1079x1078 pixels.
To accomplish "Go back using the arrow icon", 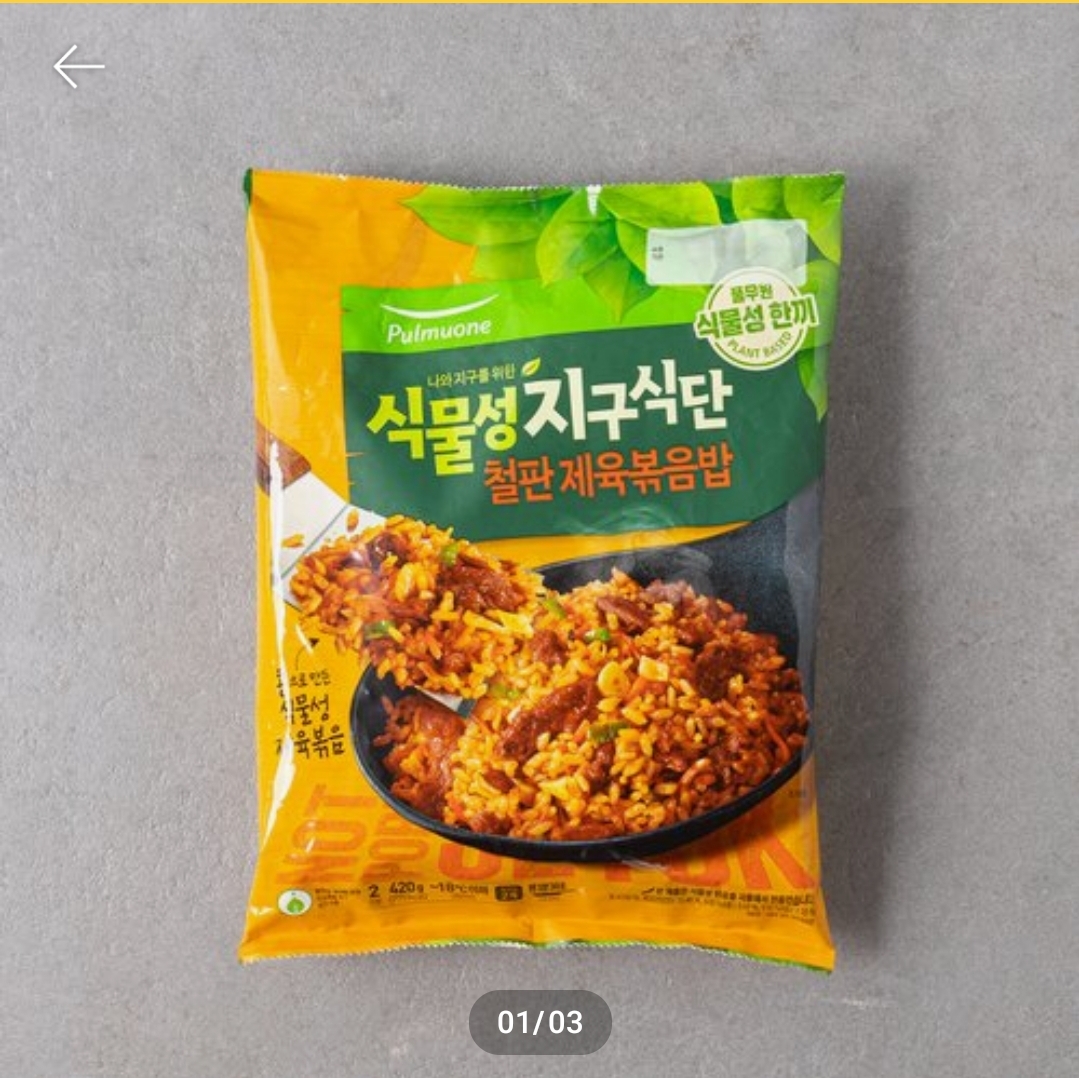I will pos(78,67).
